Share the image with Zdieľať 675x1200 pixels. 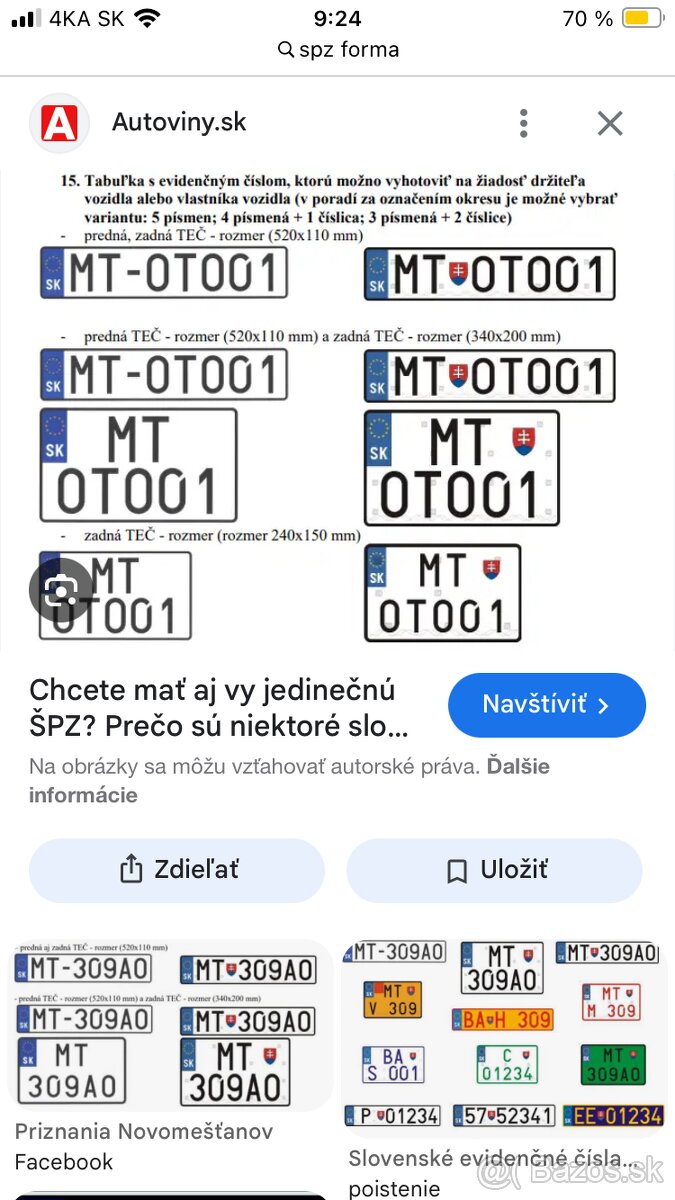click(177, 870)
